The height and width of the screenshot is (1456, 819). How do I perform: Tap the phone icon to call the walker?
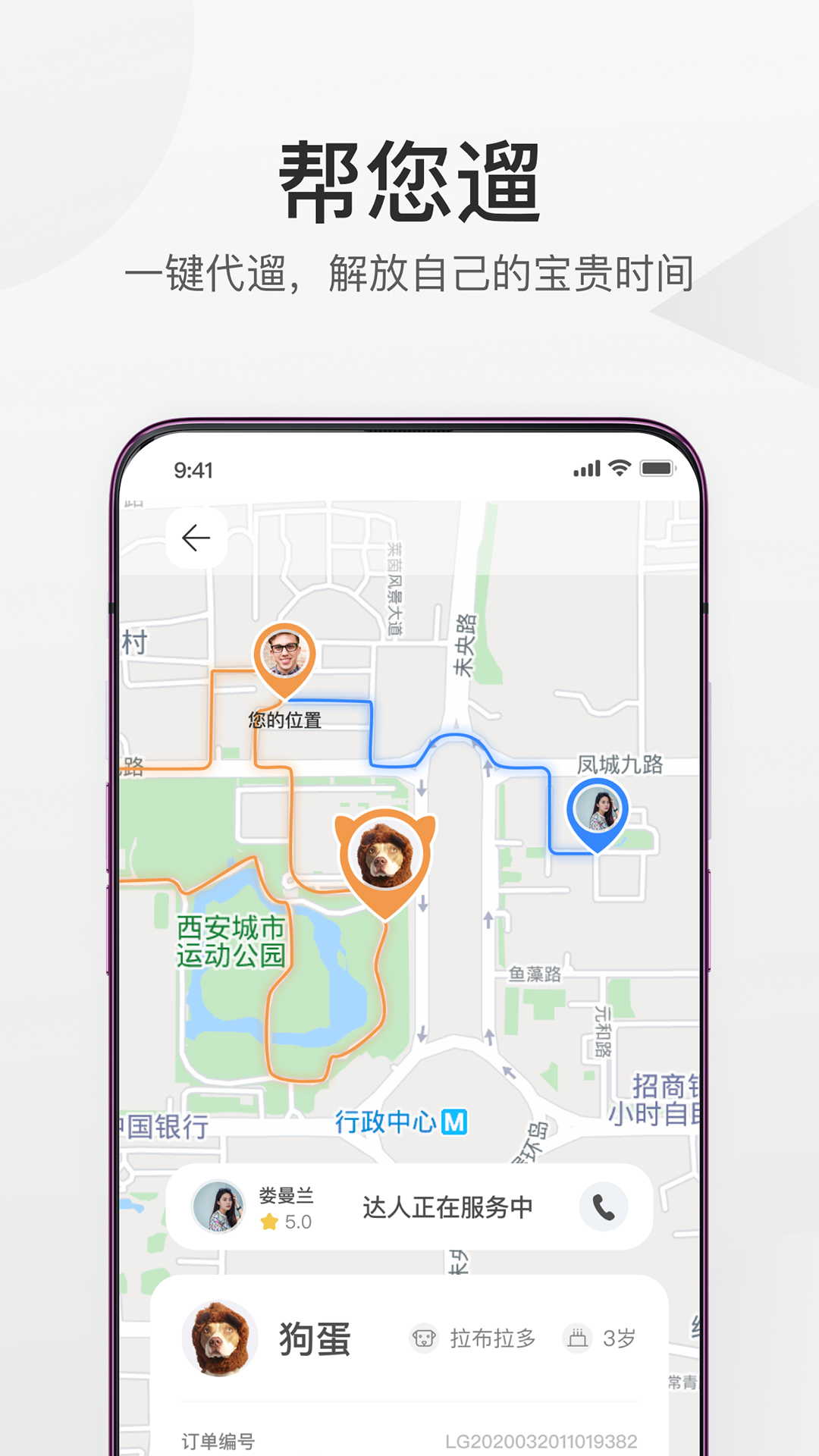click(604, 1207)
